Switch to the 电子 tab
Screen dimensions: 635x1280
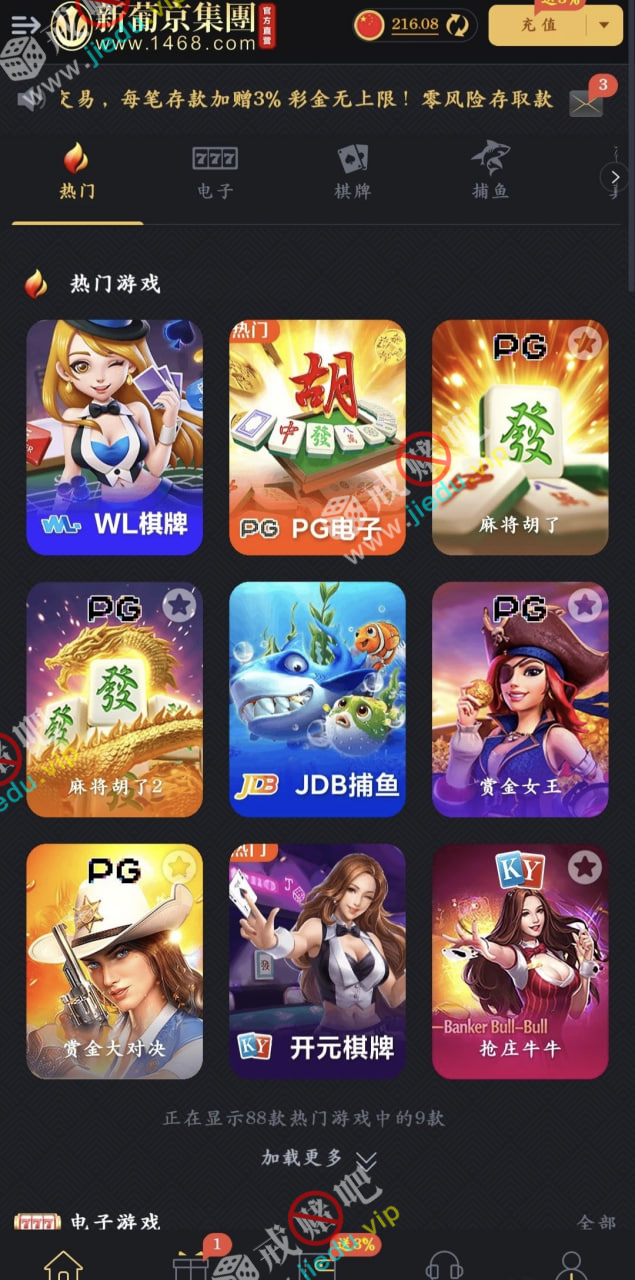point(215,171)
